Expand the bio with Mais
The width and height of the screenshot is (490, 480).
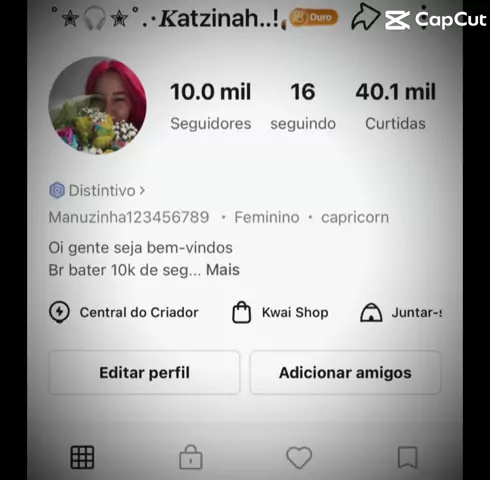[x=223, y=270]
